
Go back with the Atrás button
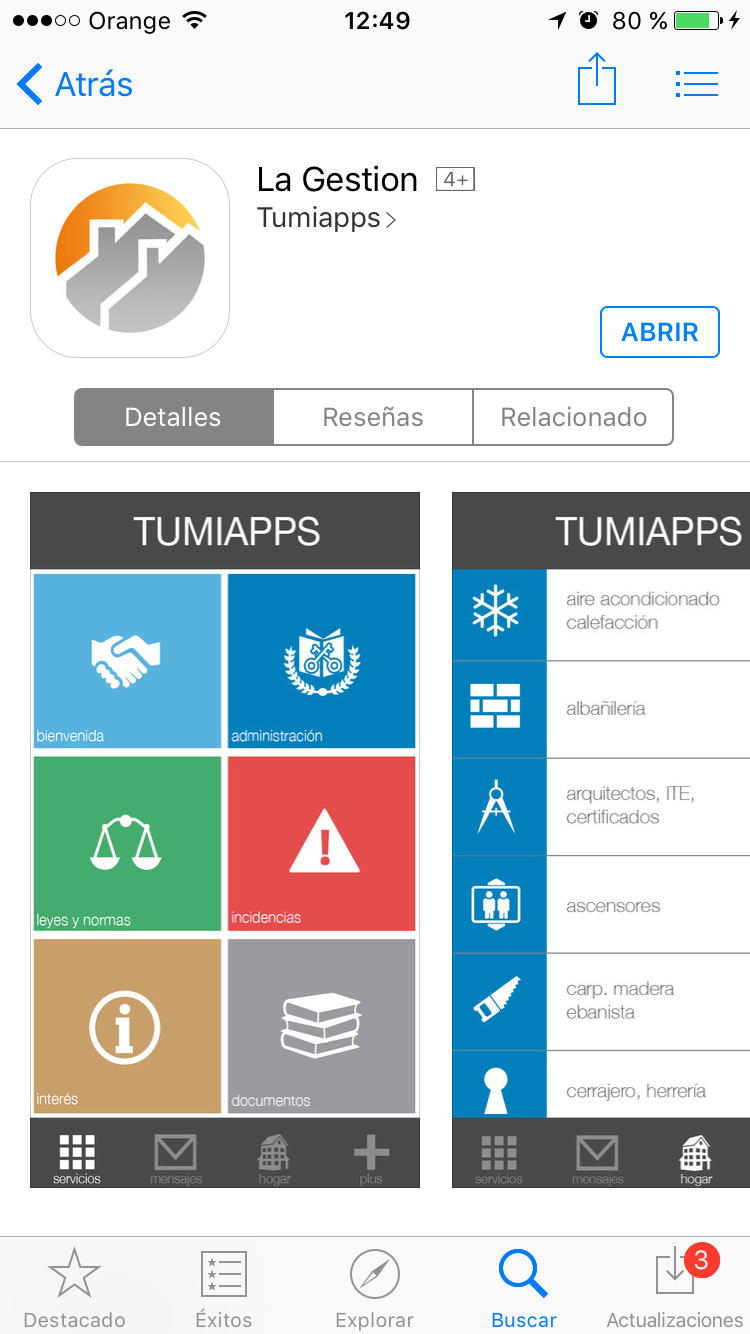75,85
